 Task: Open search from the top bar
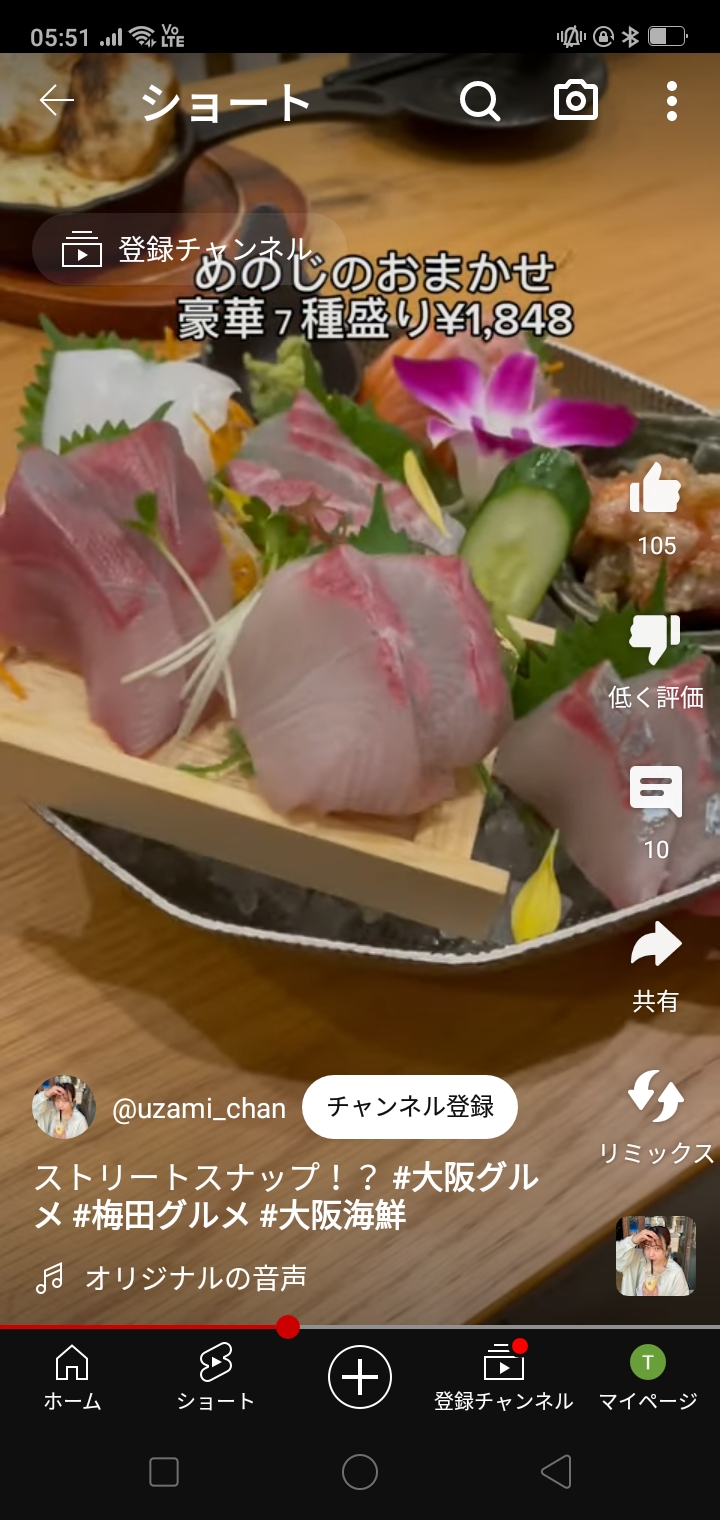point(480,101)
